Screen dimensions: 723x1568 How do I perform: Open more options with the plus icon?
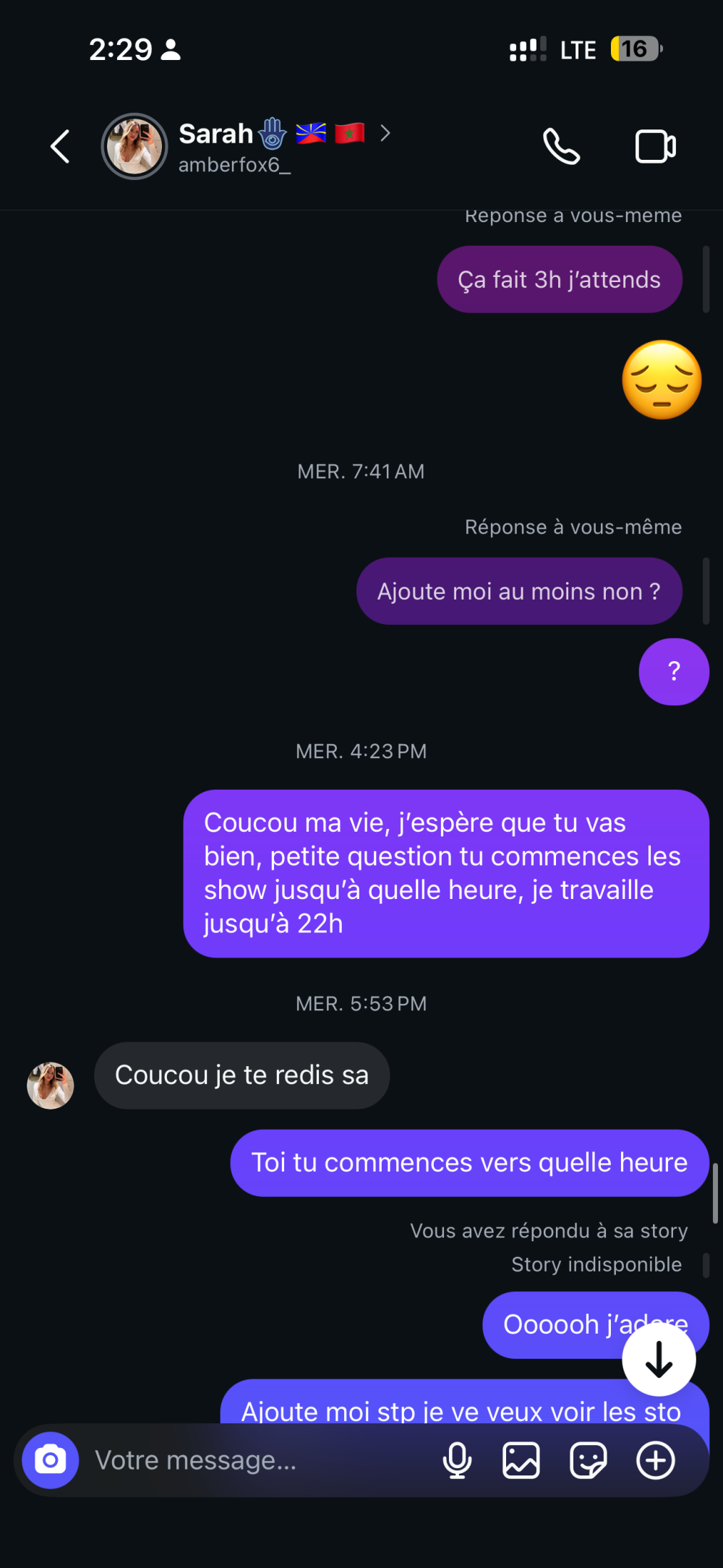click(655, 1460)
